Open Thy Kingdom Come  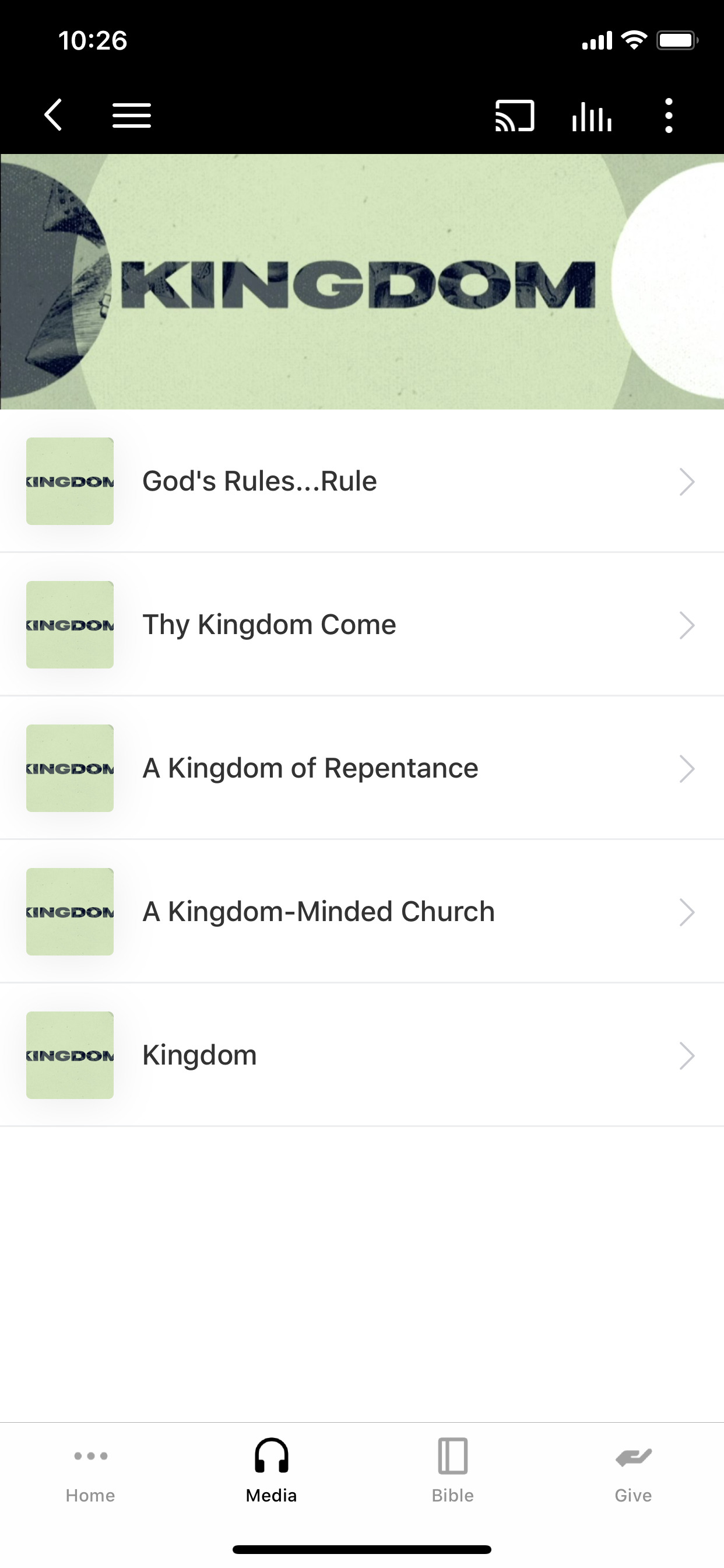(362, 625)
